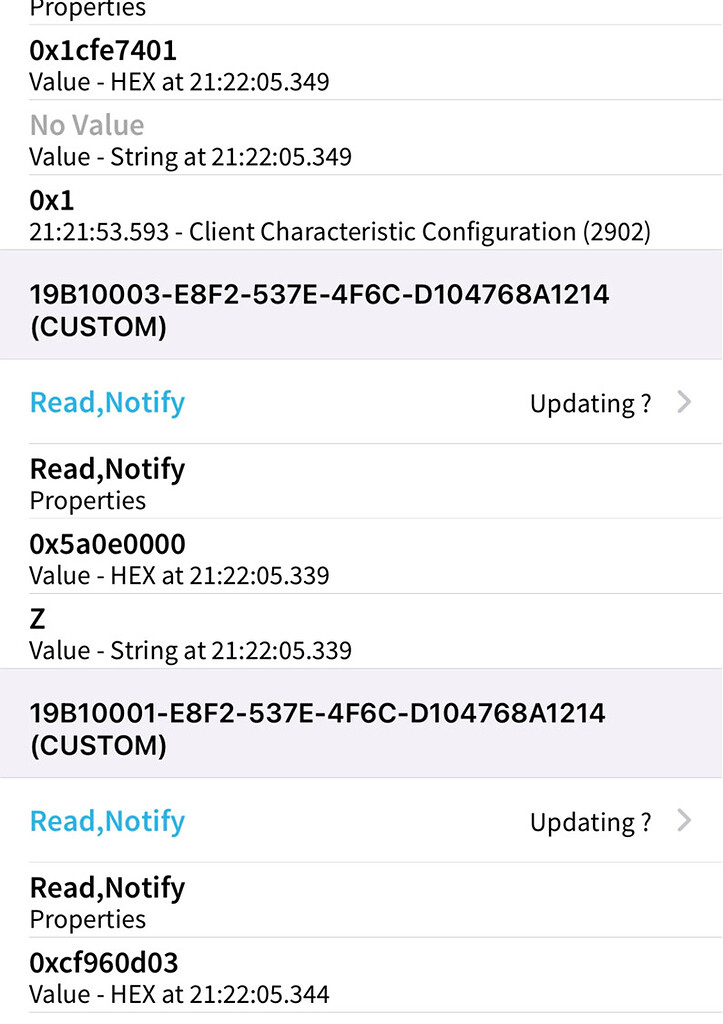723x1024 pixels.
Task: Tap the No Value string entry
Action: point(85,125)
